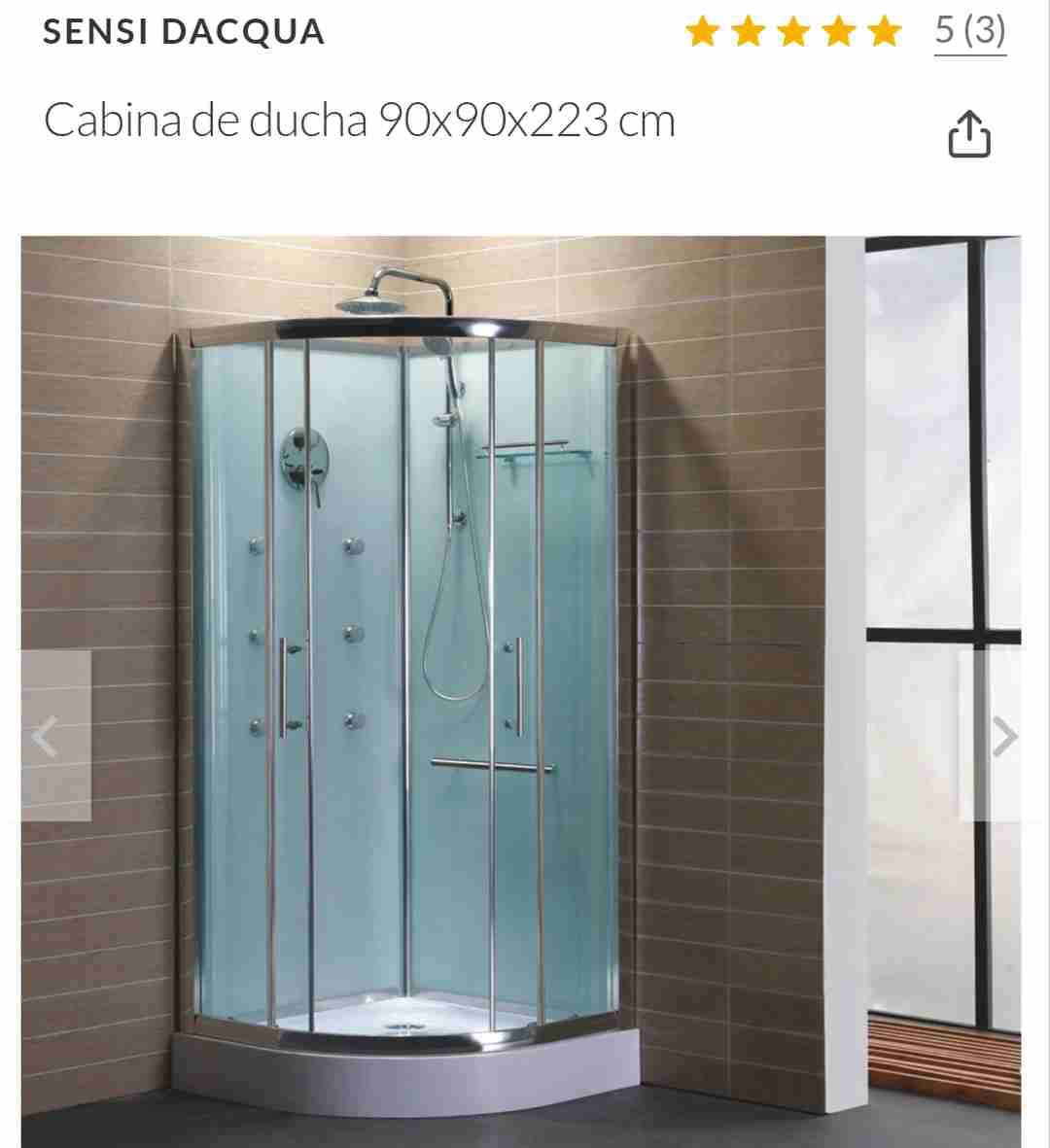Open the 5 (3) reviews link
Image resolution: width=1050 pixels, height=1148 pixels.
click(969, 31)
